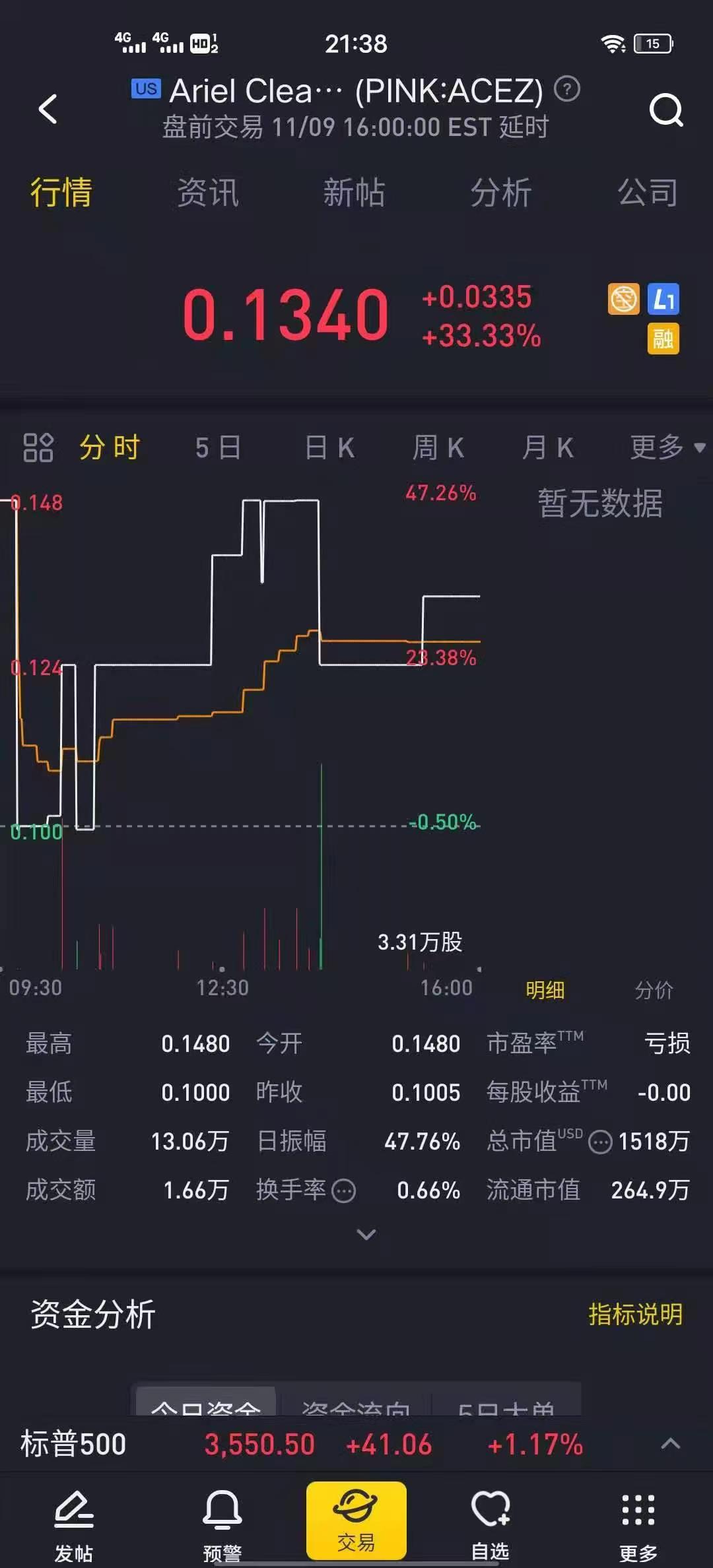
Task: Open the search magnifier icon
Action: point(665,110)
